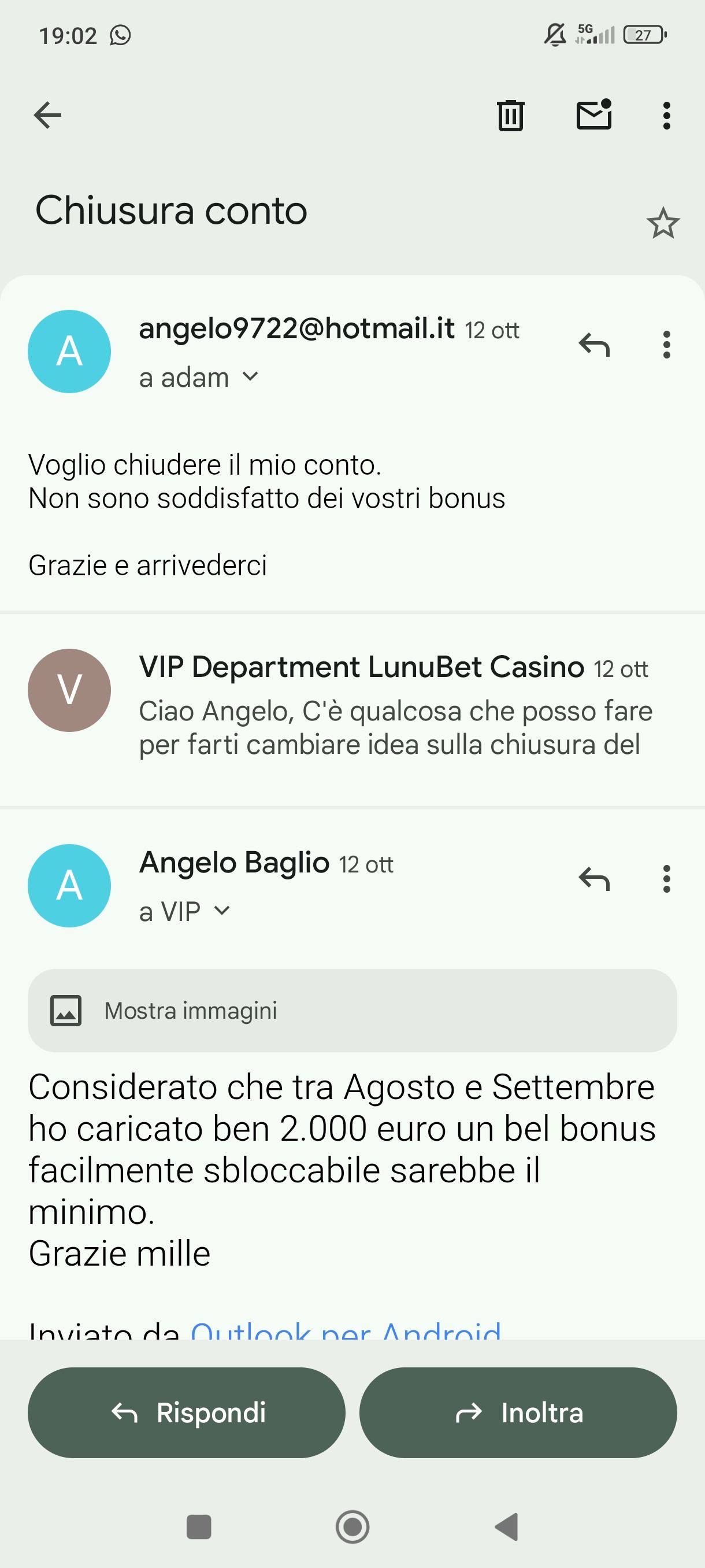Open the top app bar overflow menu
Screen dimensions: 705x1568
tap(667, 115)
